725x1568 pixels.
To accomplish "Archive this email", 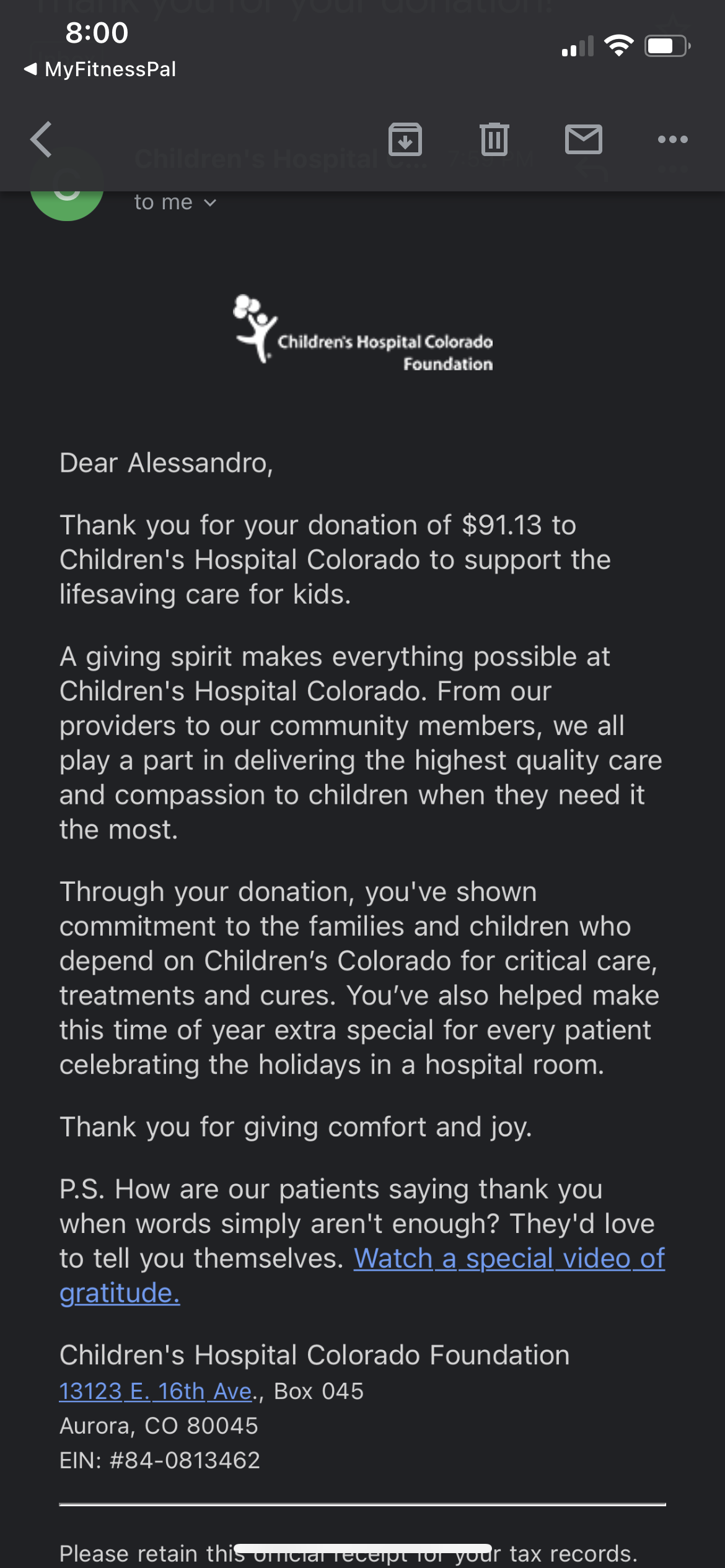I will 405,139.
